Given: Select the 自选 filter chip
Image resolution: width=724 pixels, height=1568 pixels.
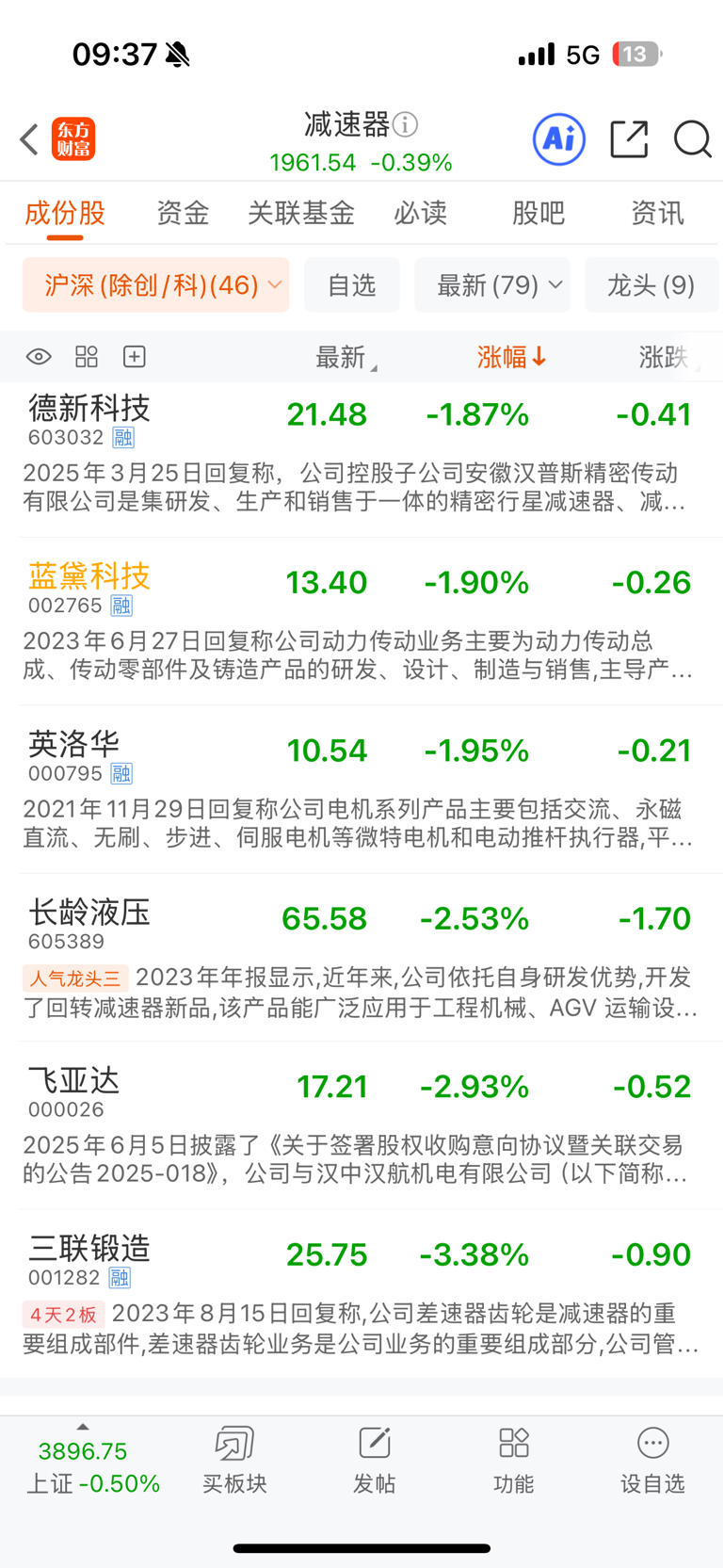Looking at the screenshot, I should [352, 284].
